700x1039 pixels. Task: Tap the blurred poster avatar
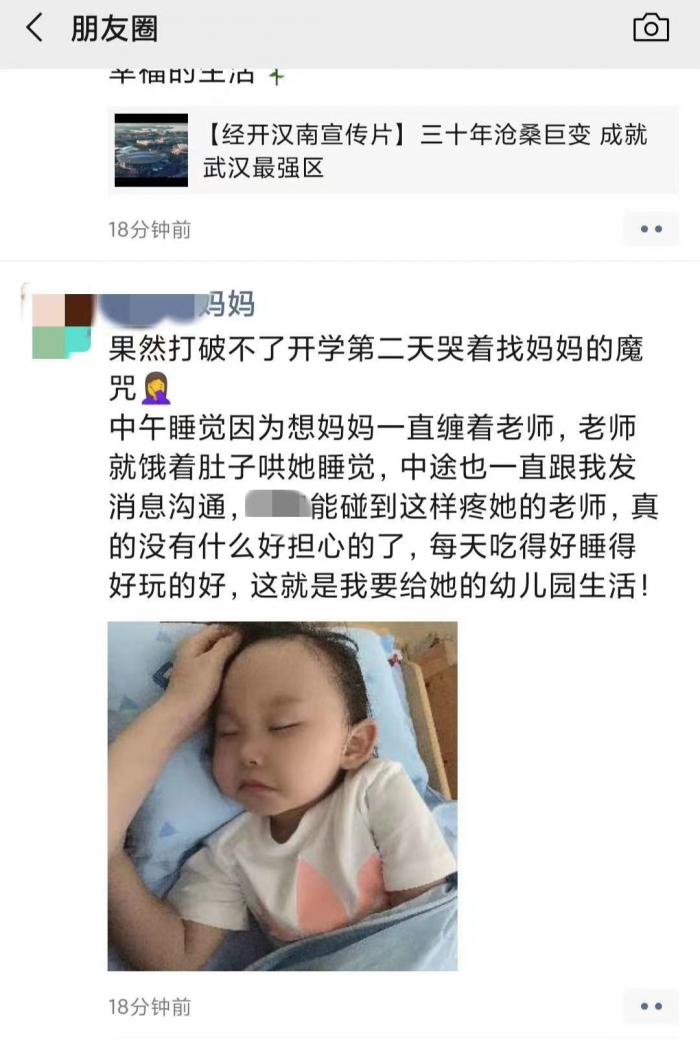pos(62,326)
